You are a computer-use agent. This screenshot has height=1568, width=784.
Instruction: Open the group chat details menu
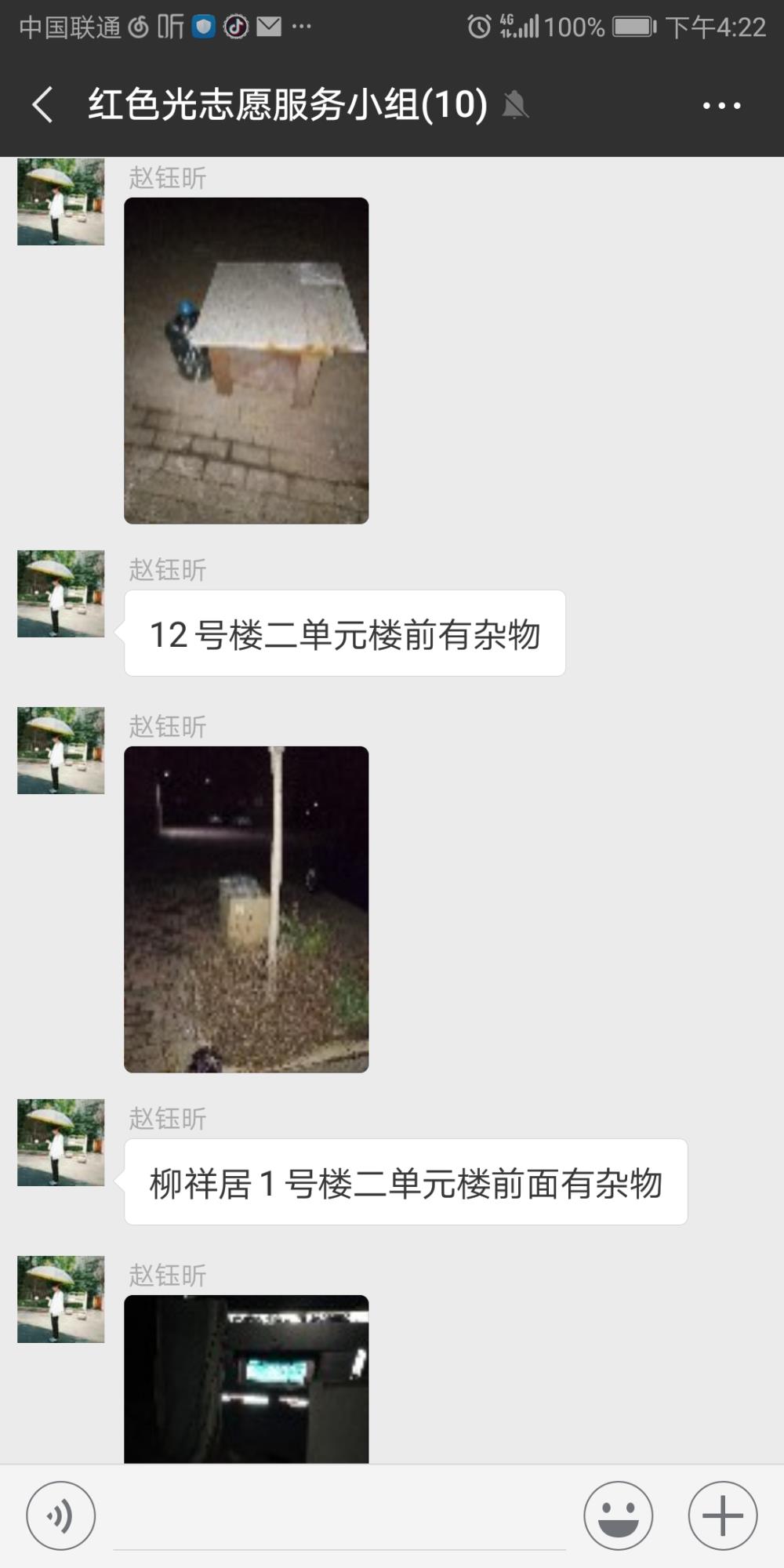tap(722, 106)
